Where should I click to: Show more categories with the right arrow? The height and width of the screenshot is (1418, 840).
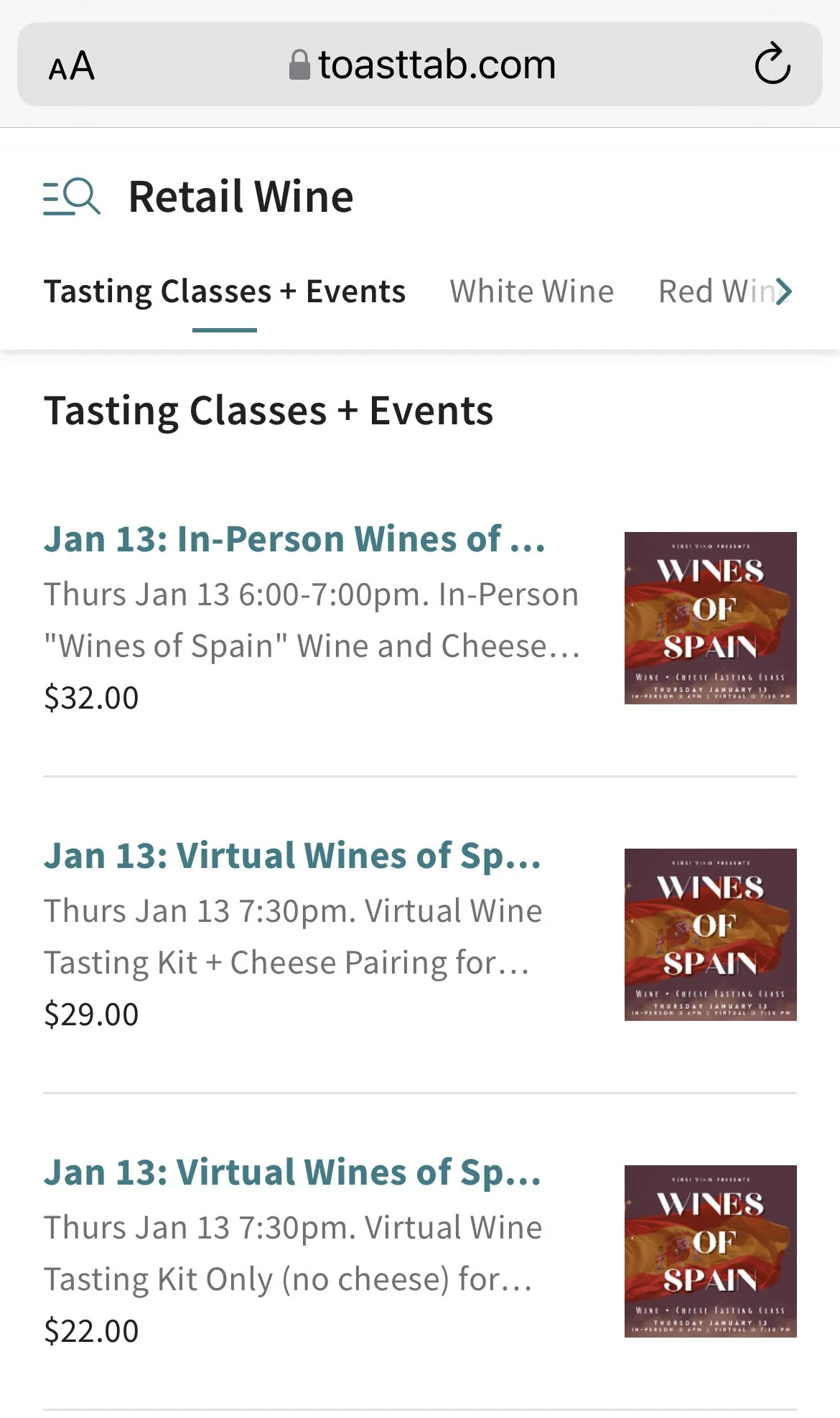tap(784, 291)
